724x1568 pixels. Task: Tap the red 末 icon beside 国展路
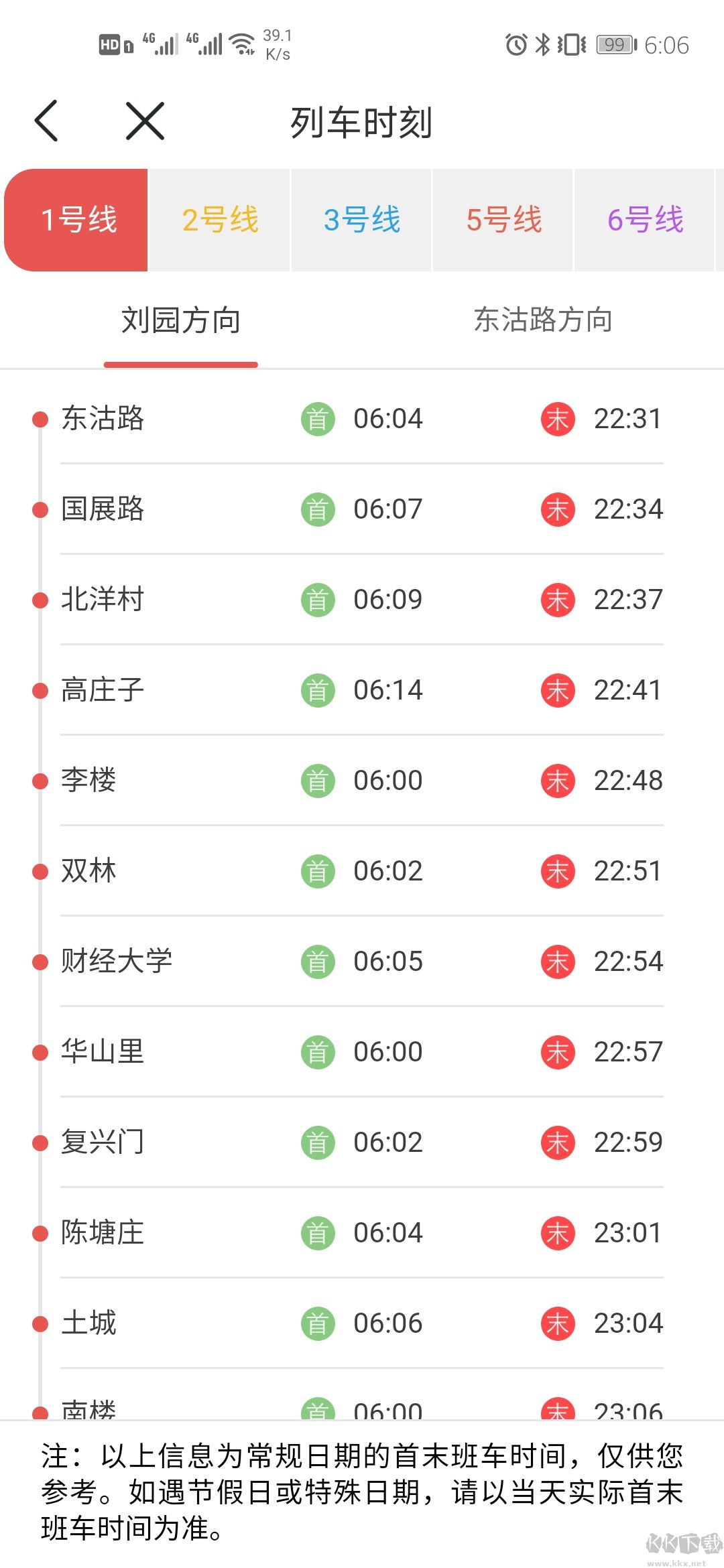pyautogui.click(x=557, y=508)
